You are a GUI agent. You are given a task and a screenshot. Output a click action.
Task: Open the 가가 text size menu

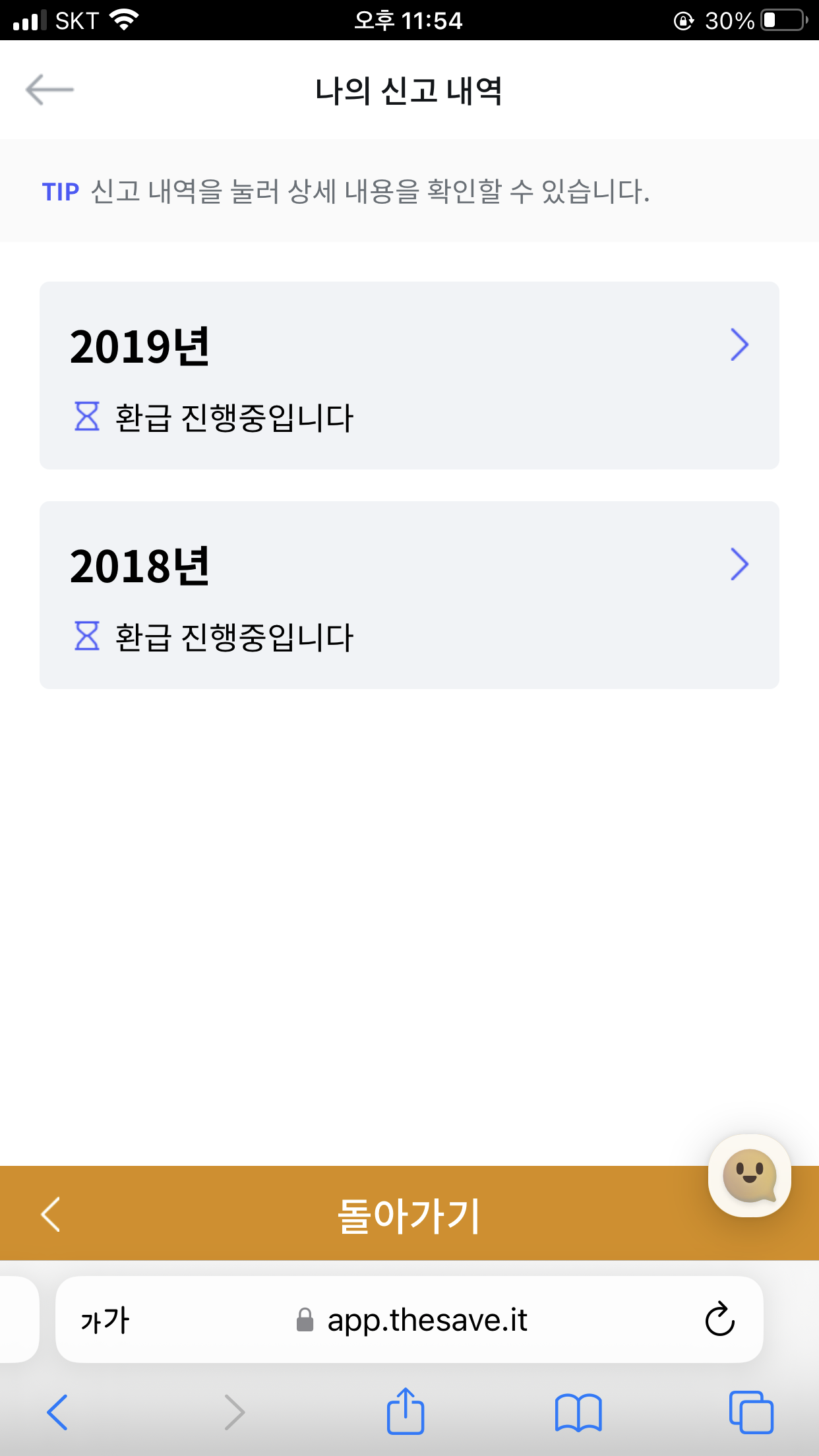pyautogui.click(x=105, y=1320)
